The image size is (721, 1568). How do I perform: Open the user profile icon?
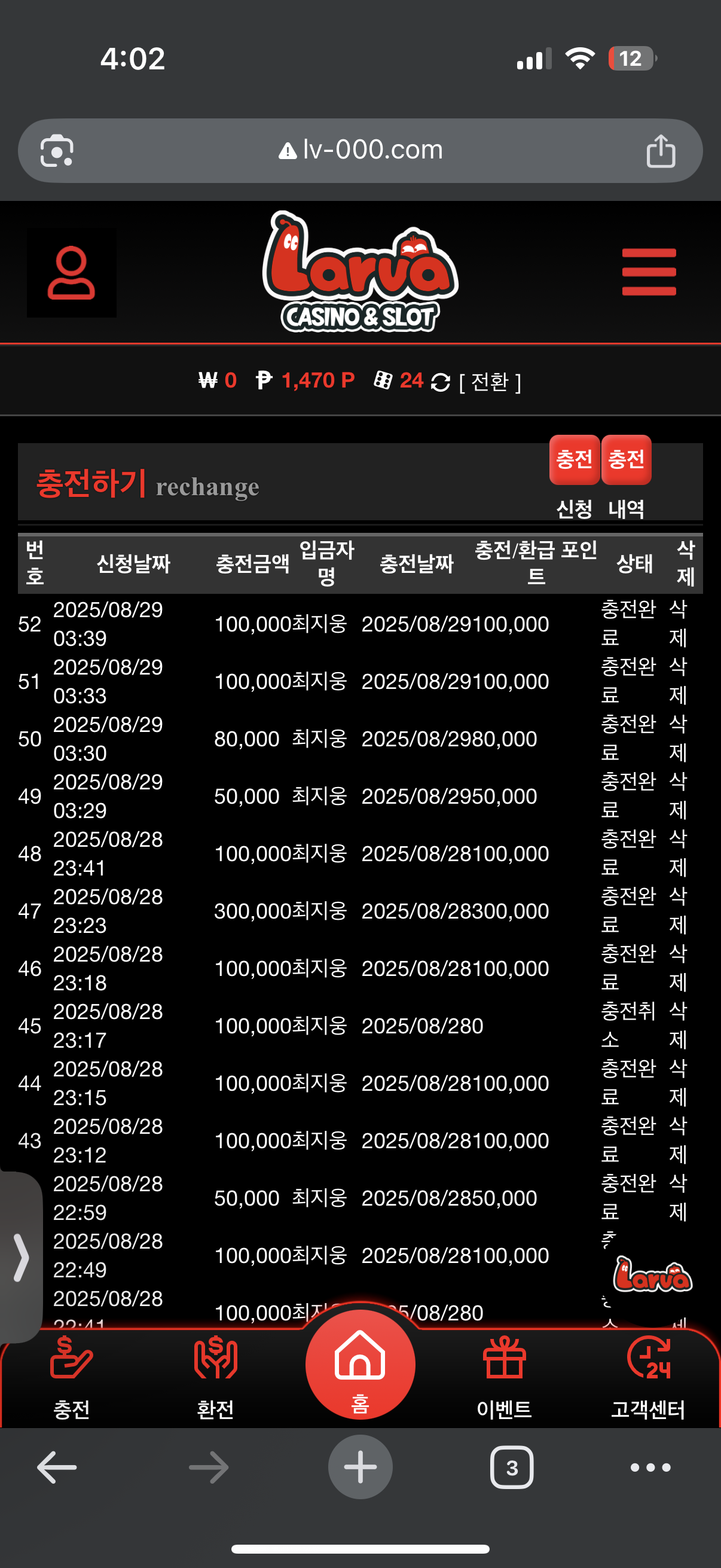pos(71,272)
